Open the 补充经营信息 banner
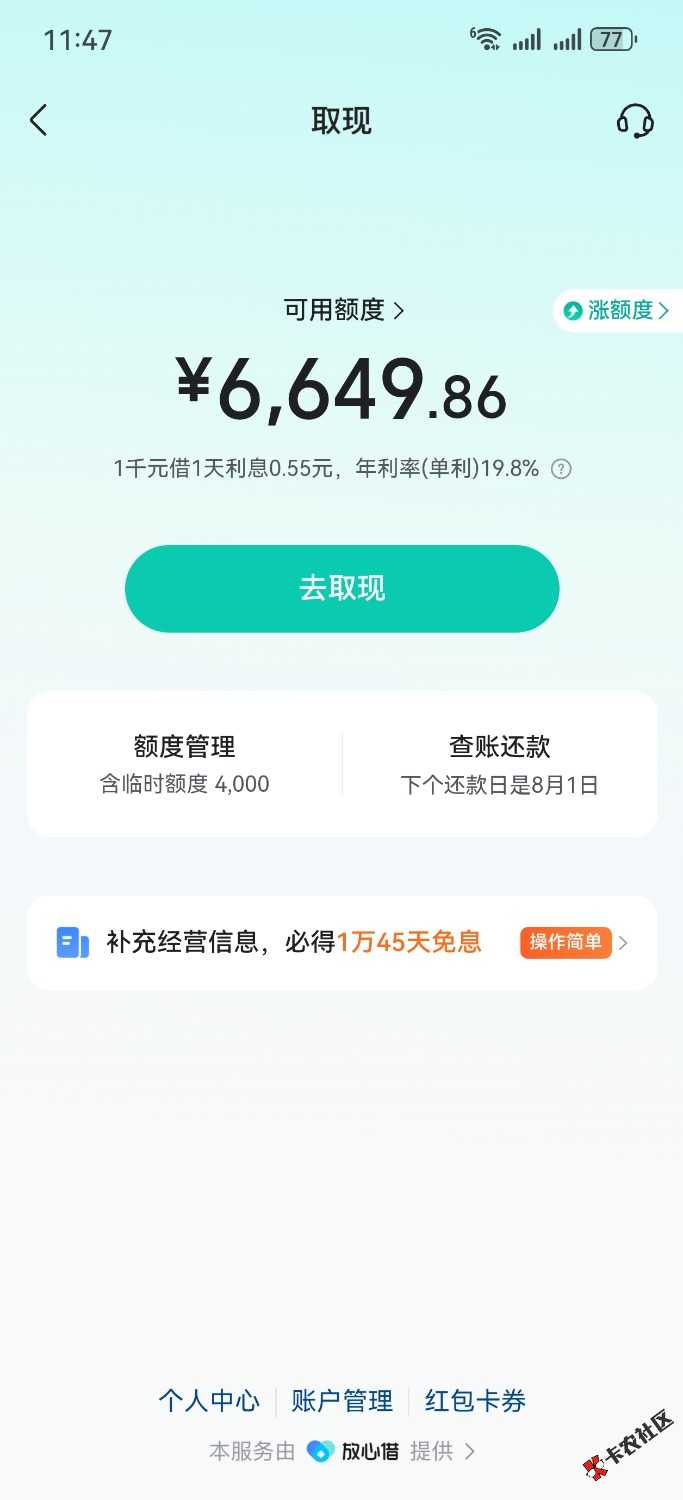The width and height of the screenshot is (683, 1500). click(x=342, y=942)
